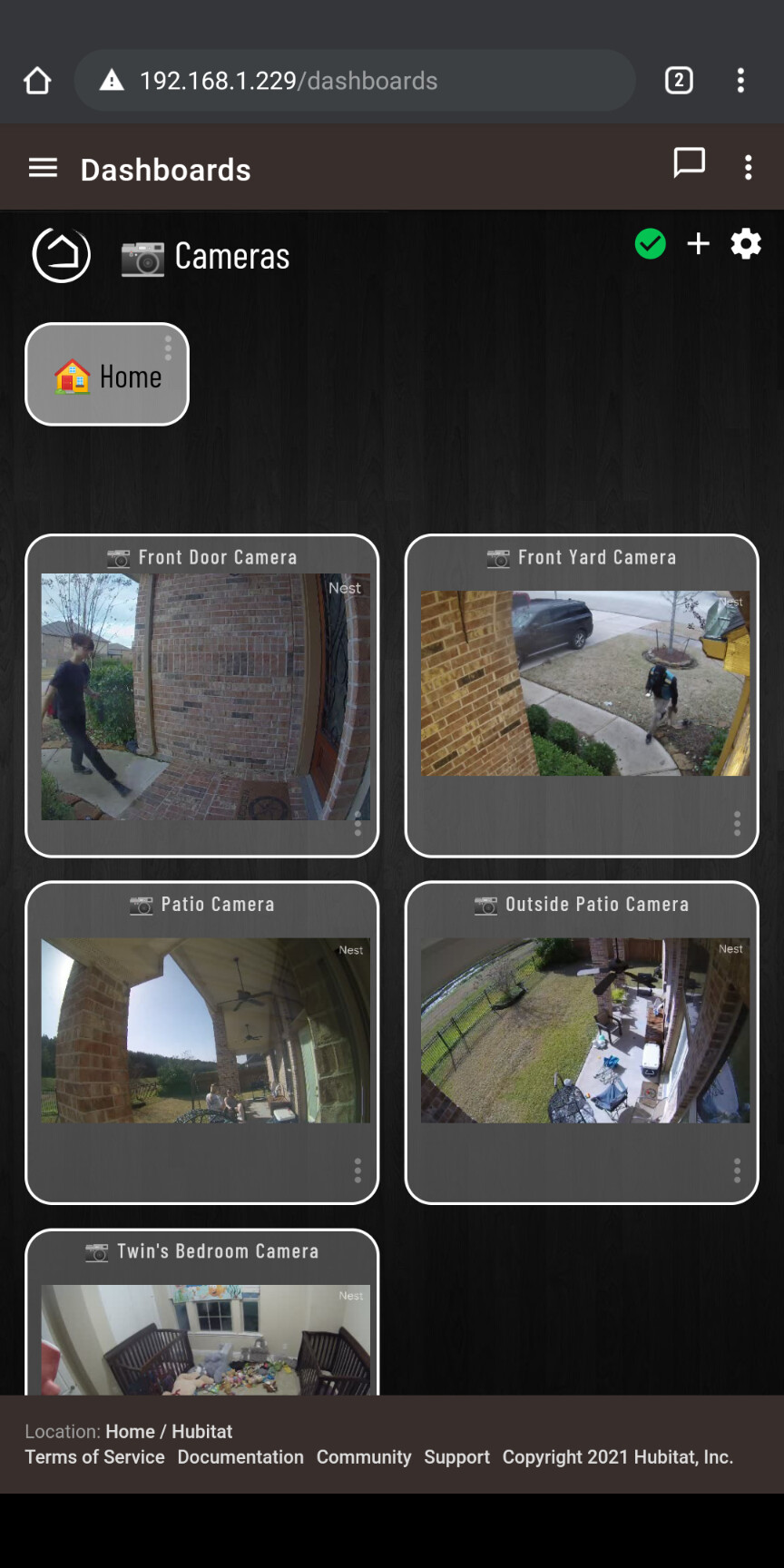
Task: Tap the green checkmark status icon
Action: [650, 243]
